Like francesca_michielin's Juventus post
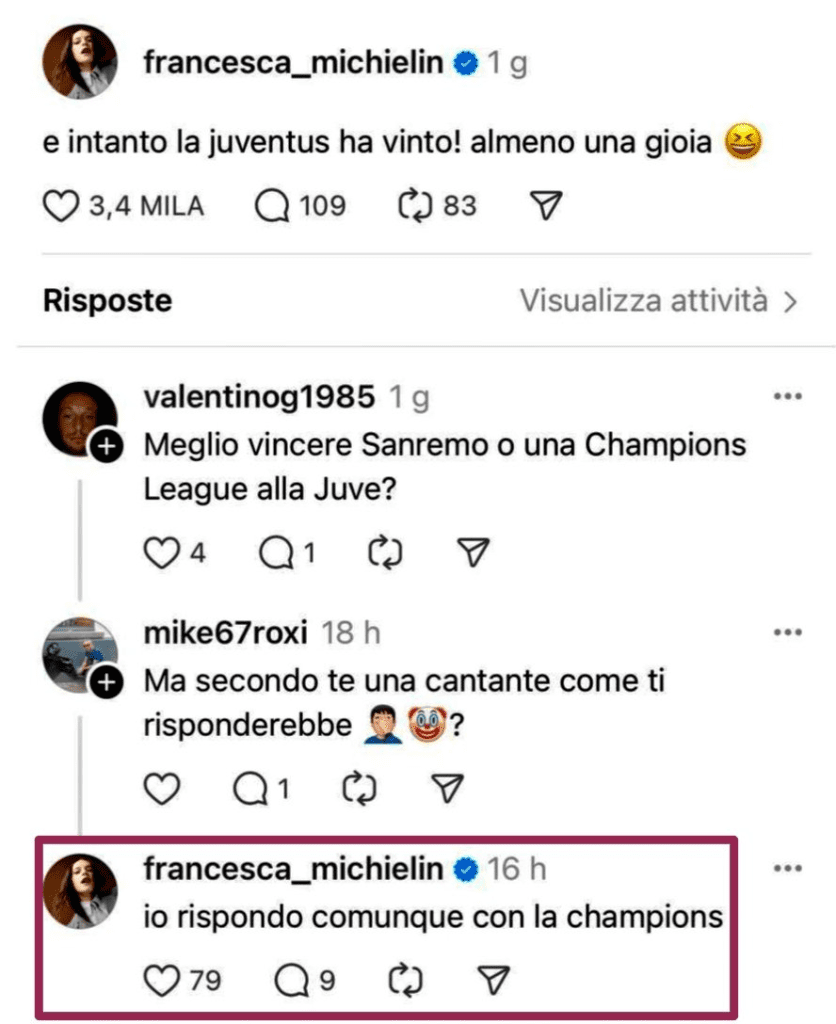Viewport: 836px width, 1024px height. (x=61, y=206)
